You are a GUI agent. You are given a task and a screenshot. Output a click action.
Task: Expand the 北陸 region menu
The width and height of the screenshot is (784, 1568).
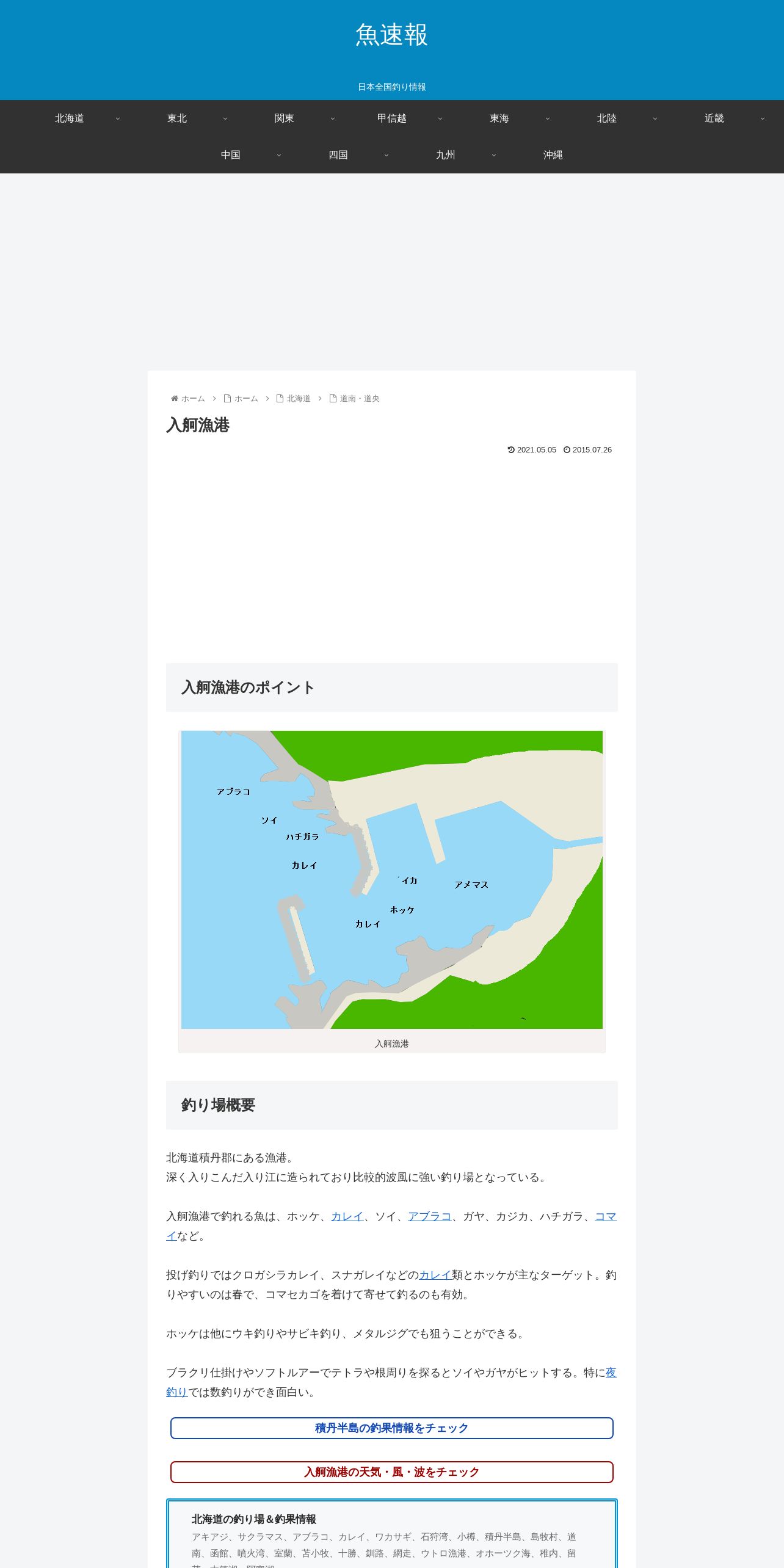pos(606,118)
